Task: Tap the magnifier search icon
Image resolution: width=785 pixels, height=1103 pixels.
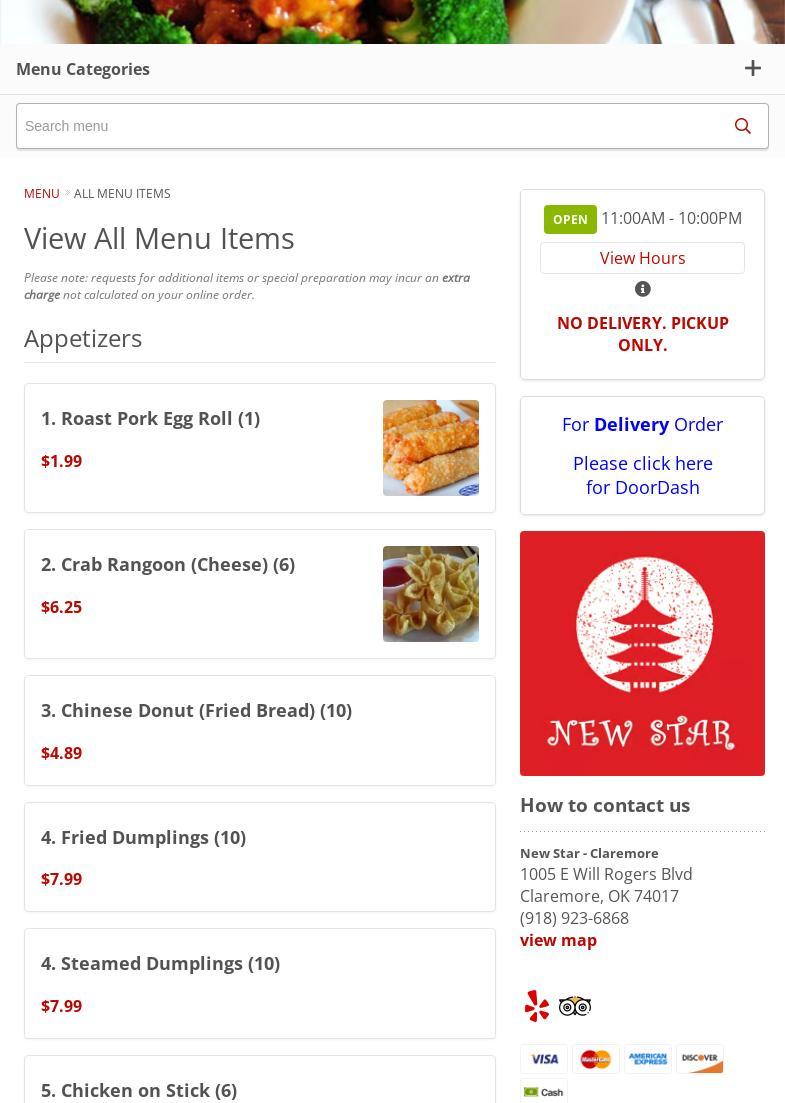Action: click(742, 126)
